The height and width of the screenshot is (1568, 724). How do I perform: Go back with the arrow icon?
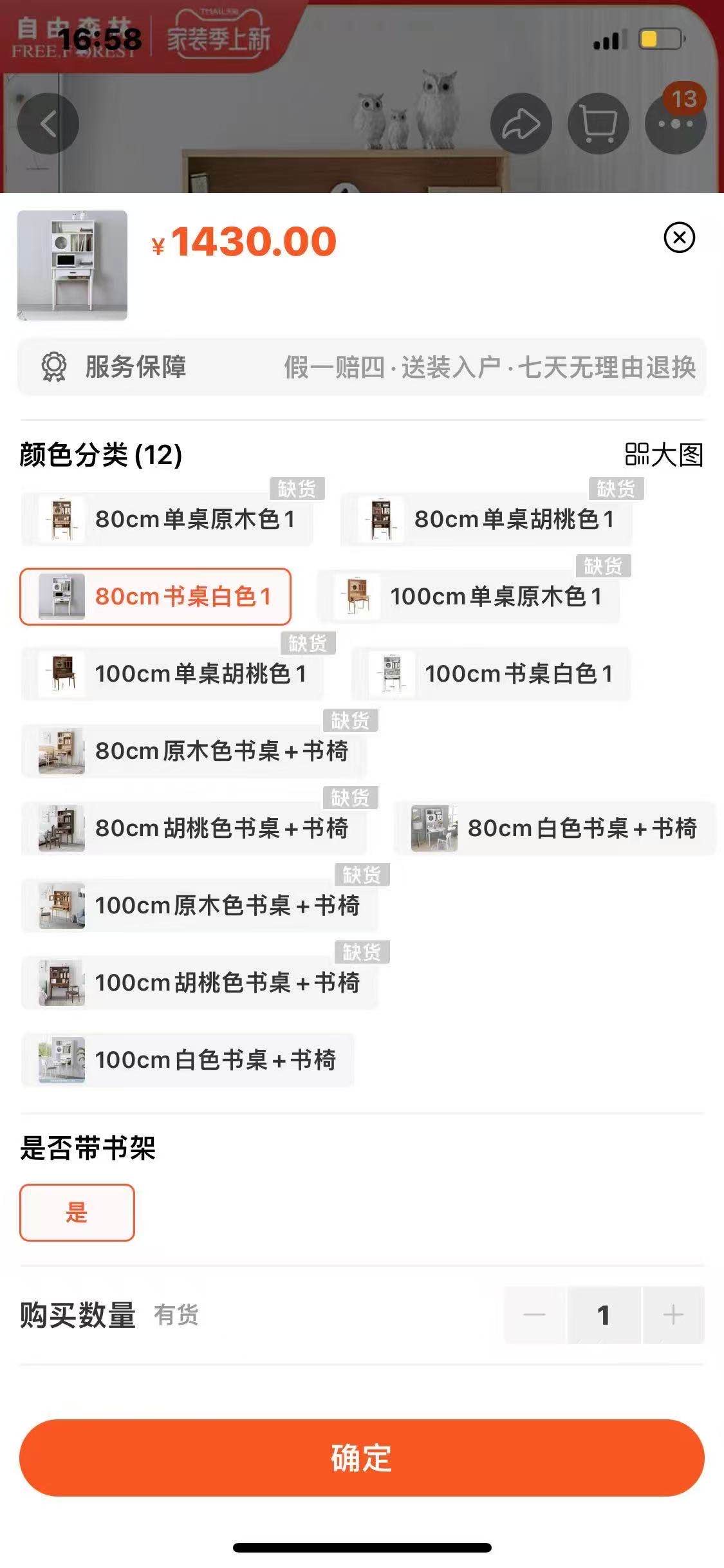click(x=48, y=124)
